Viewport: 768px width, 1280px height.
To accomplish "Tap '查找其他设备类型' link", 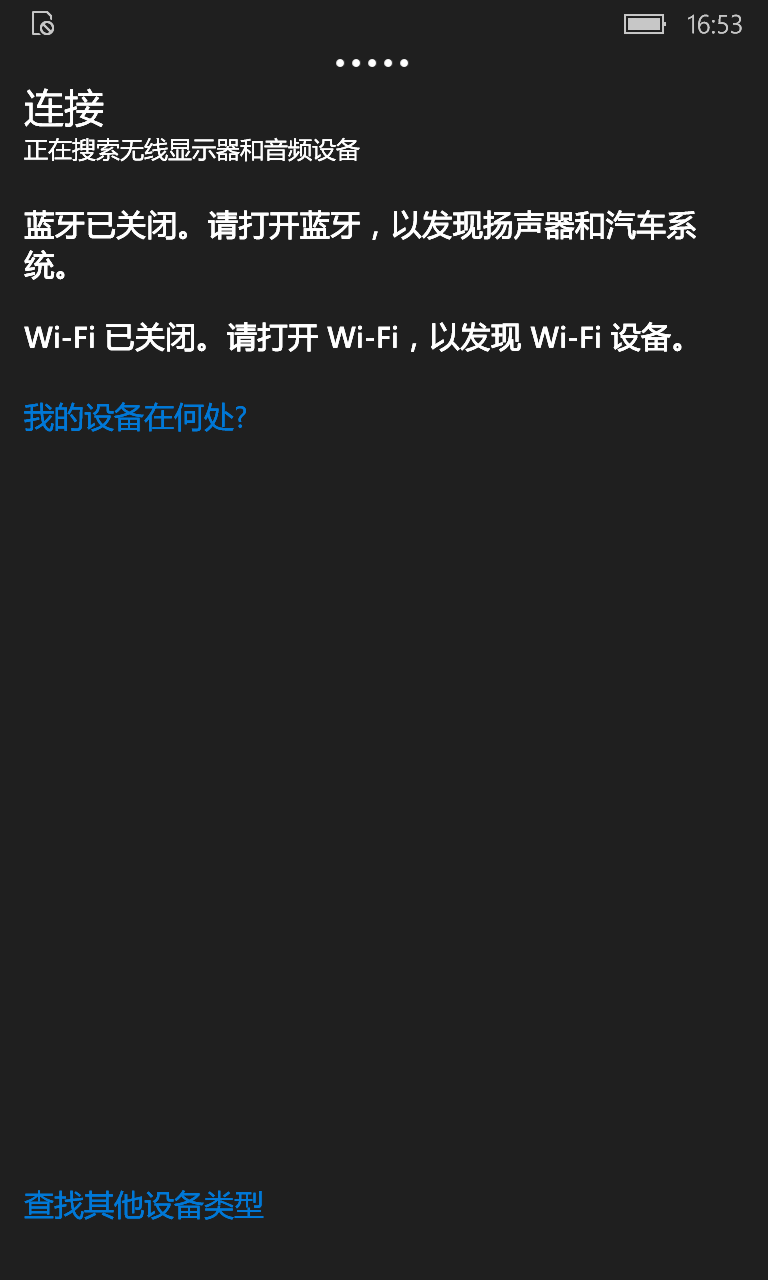I will tap(144, 1205).
